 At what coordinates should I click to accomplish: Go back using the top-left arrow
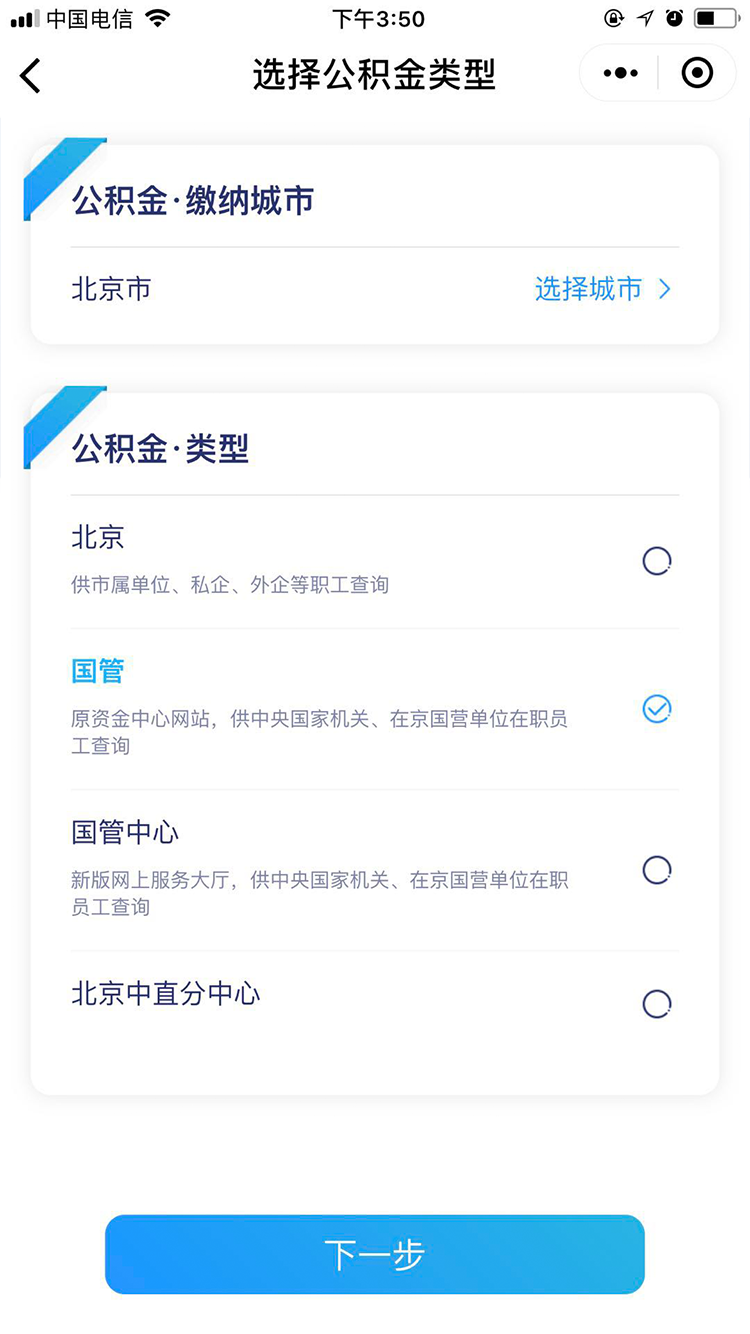(31, 75)
